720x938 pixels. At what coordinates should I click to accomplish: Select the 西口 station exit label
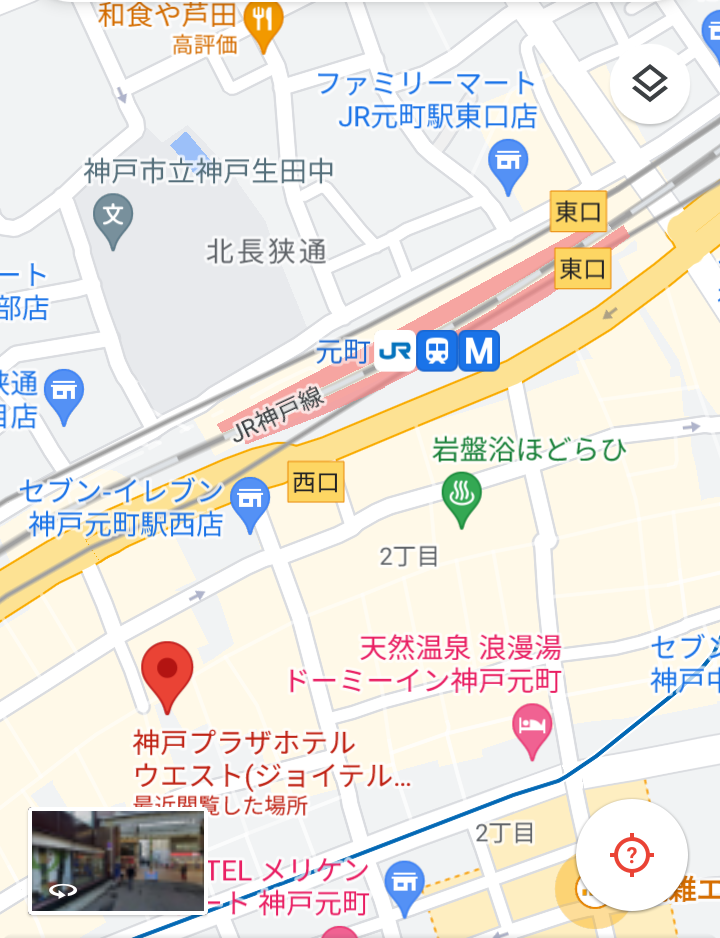point(316,483)
